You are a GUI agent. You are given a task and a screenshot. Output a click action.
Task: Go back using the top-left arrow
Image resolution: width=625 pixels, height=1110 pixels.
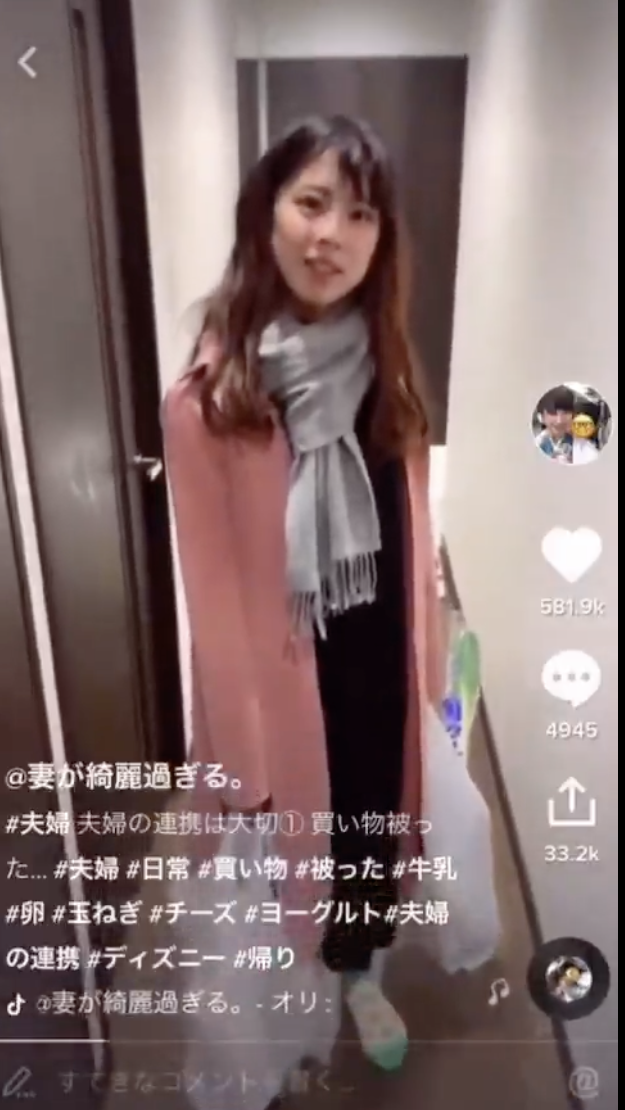27,63
